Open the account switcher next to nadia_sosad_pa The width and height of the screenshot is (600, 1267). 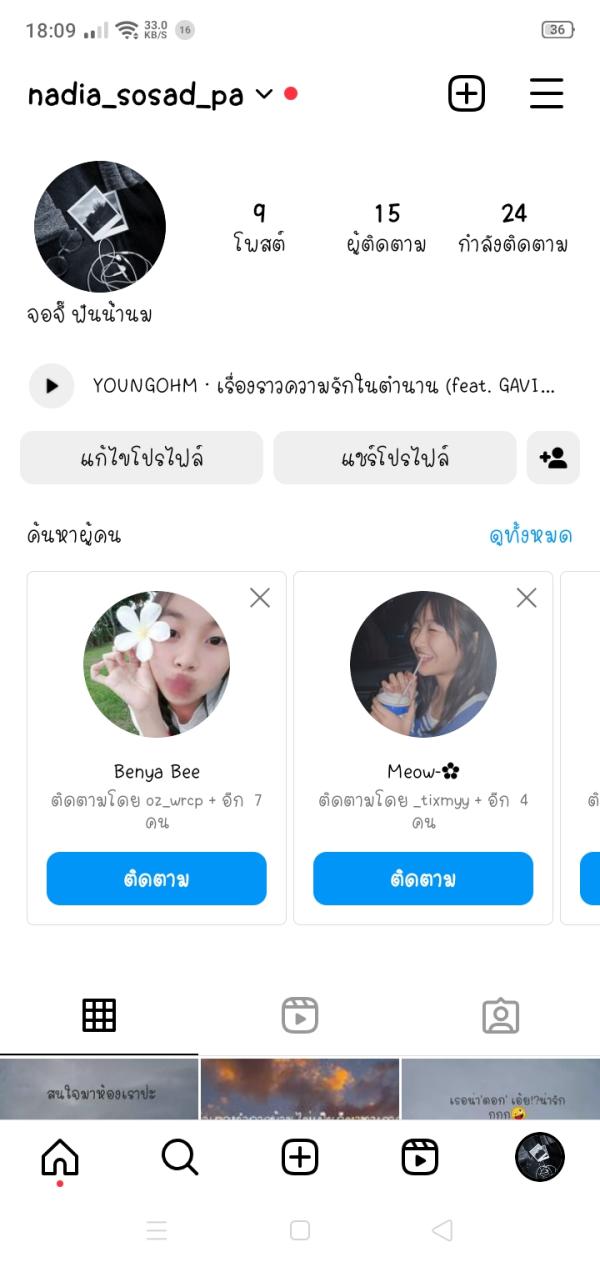click(x=264, y=94)
